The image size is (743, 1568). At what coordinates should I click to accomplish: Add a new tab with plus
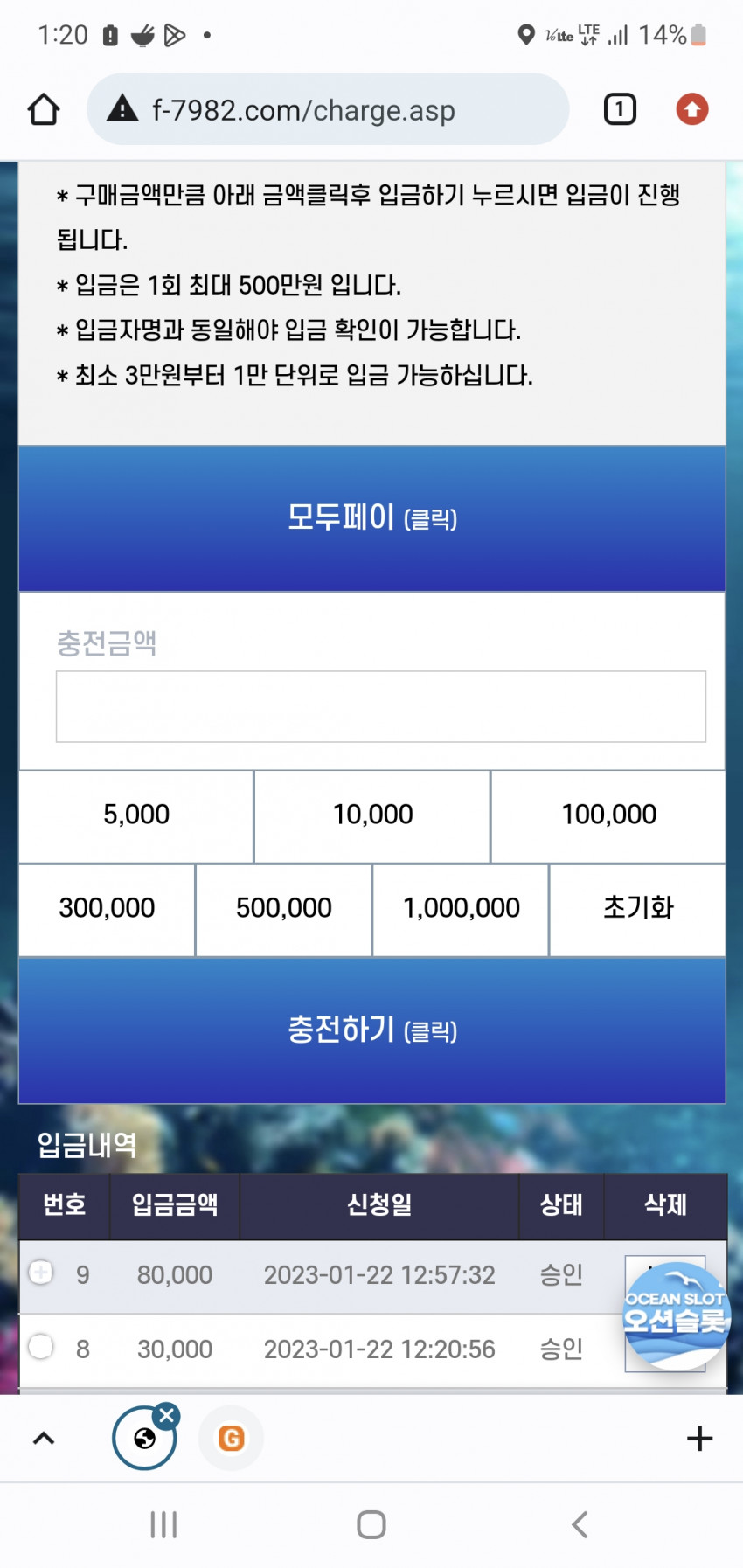click(x=699, y=1438)
